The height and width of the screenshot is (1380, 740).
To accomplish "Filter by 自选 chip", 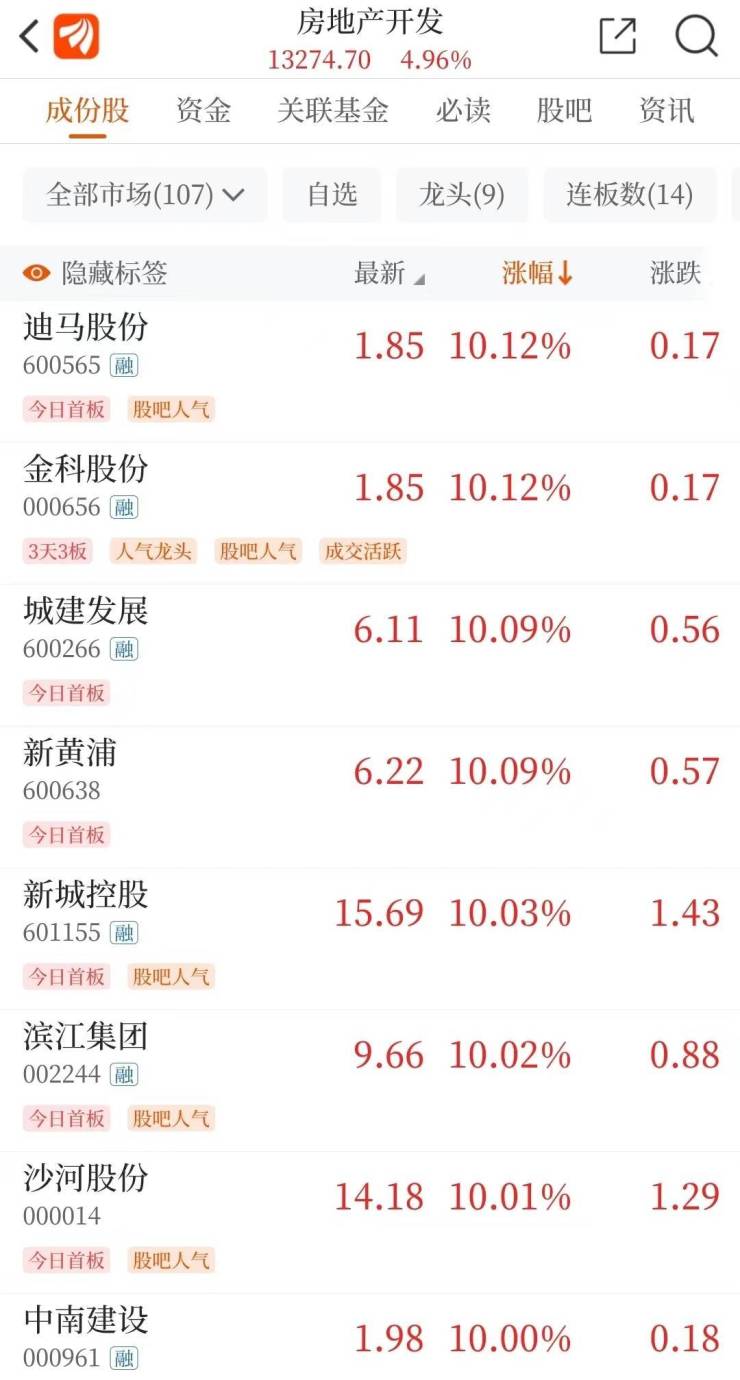I will point(332,194).
